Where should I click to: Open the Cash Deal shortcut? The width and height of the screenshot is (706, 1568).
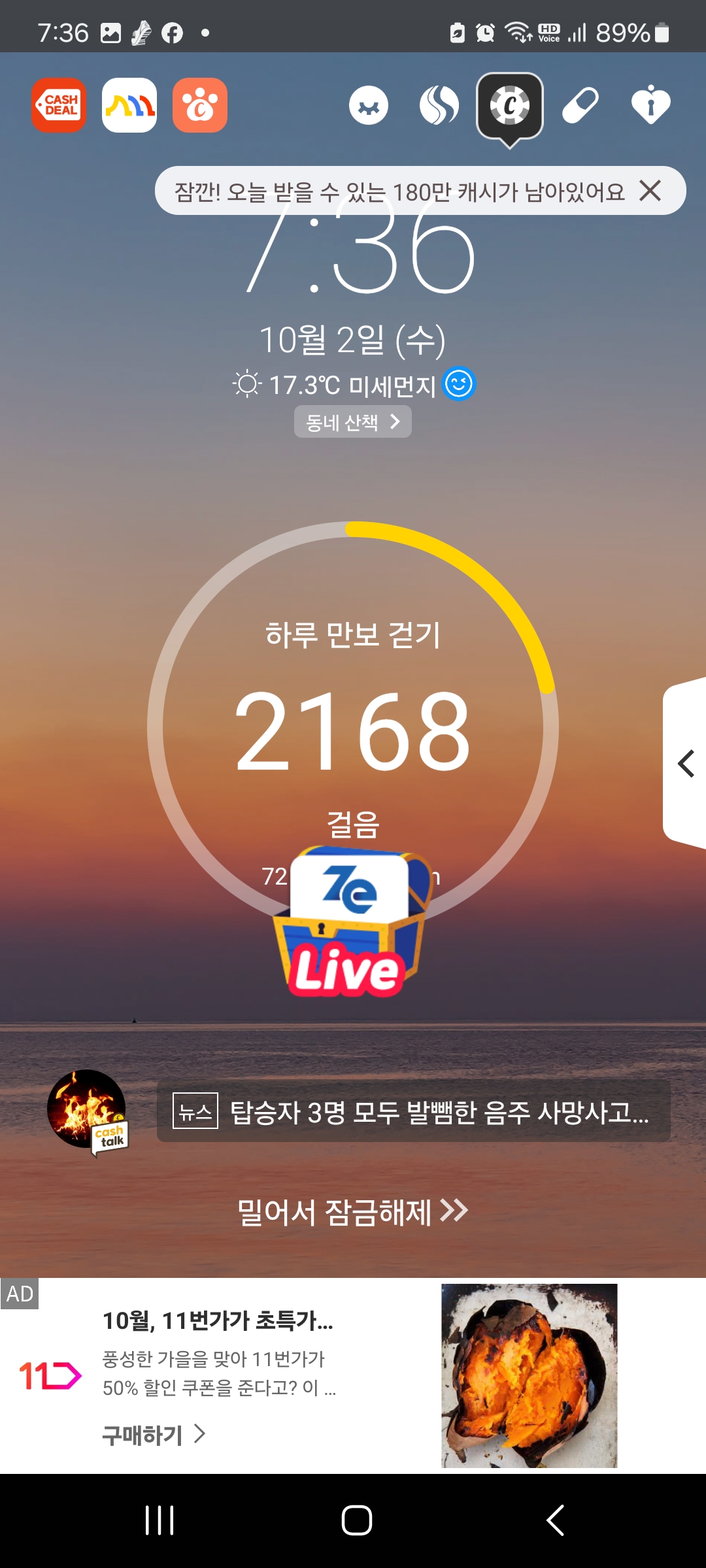pyautogui.click(x=59, y=105)
